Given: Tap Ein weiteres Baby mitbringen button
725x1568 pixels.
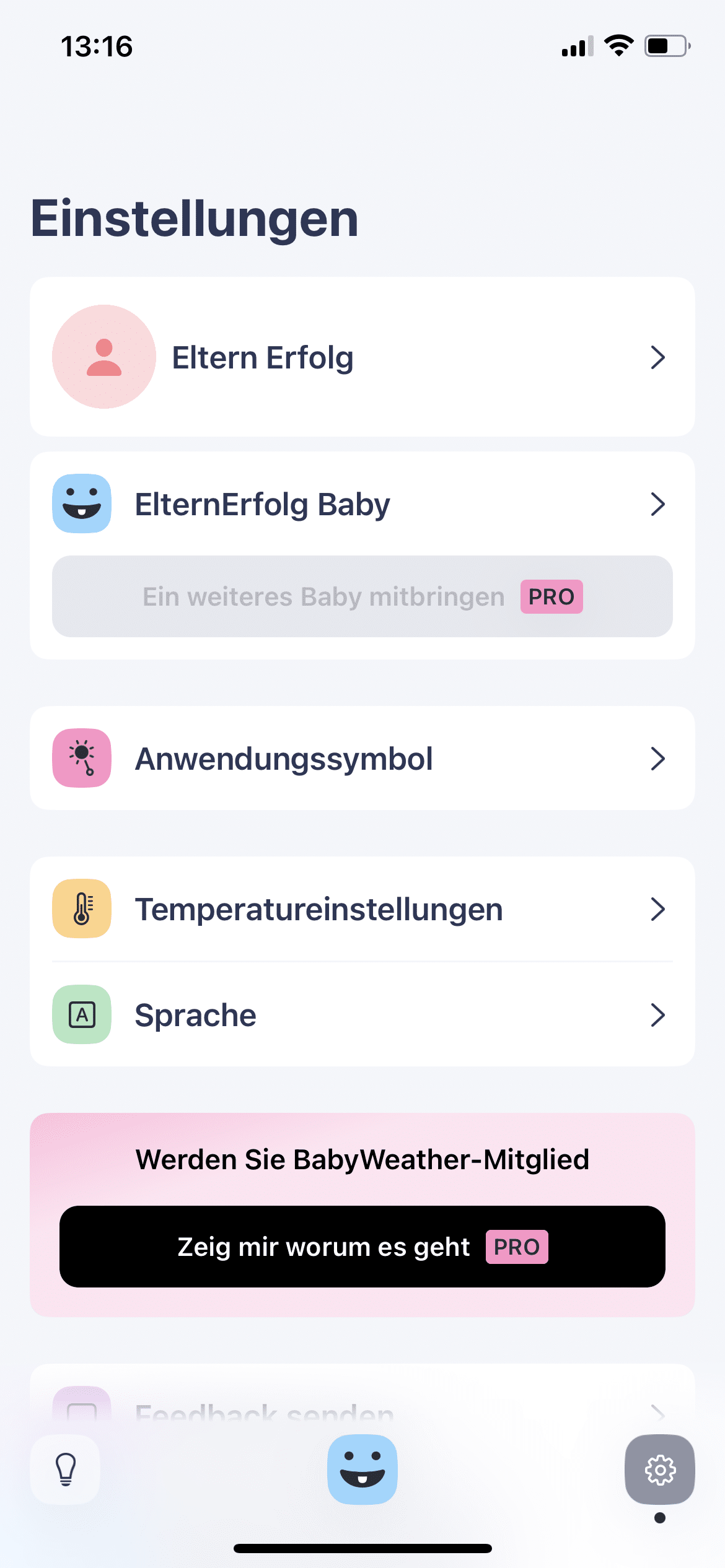Looking at the screenshot, I should pyautogui.click(x=362, y=596).
